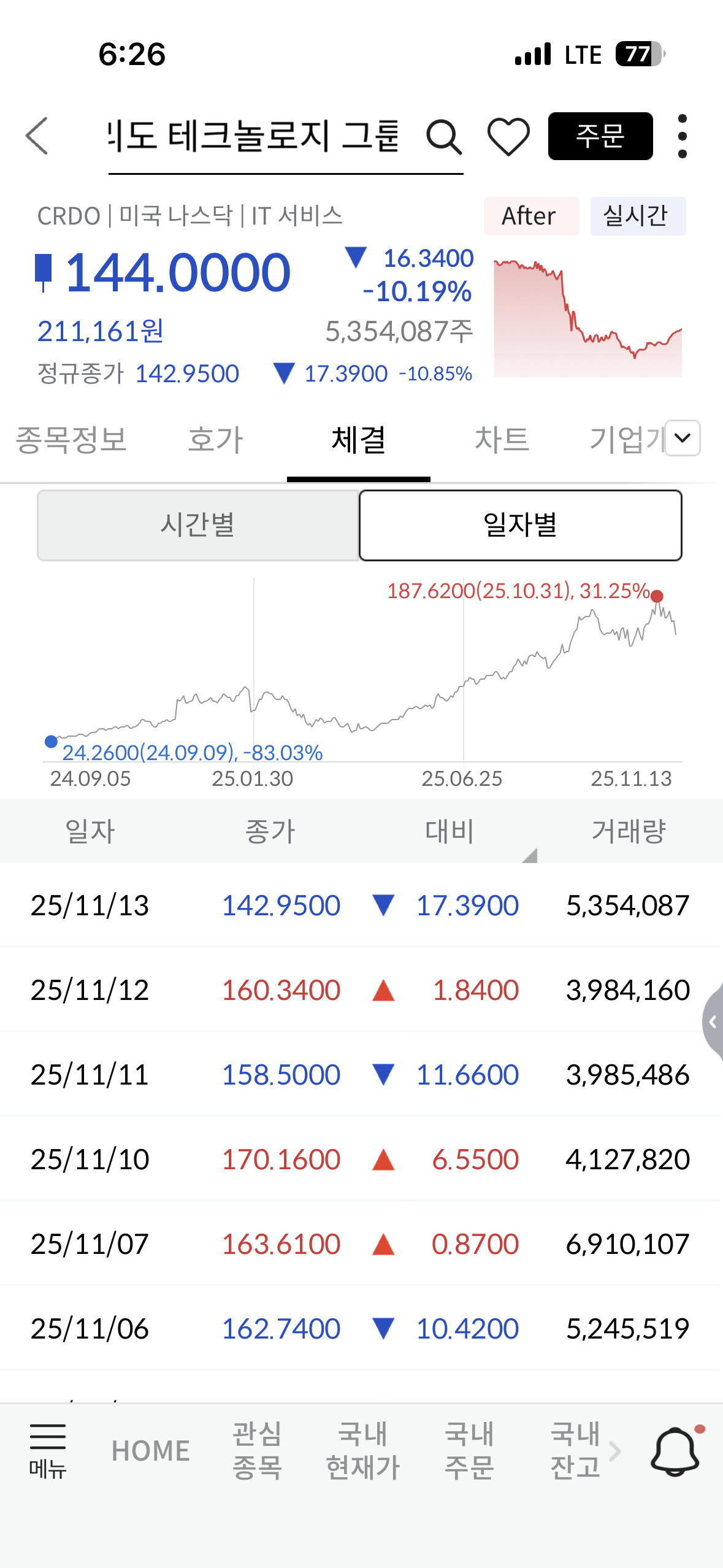Open 관심종목 watchlist
Viewport: 723px width, 1568px height.
[x=257, y=1450]
